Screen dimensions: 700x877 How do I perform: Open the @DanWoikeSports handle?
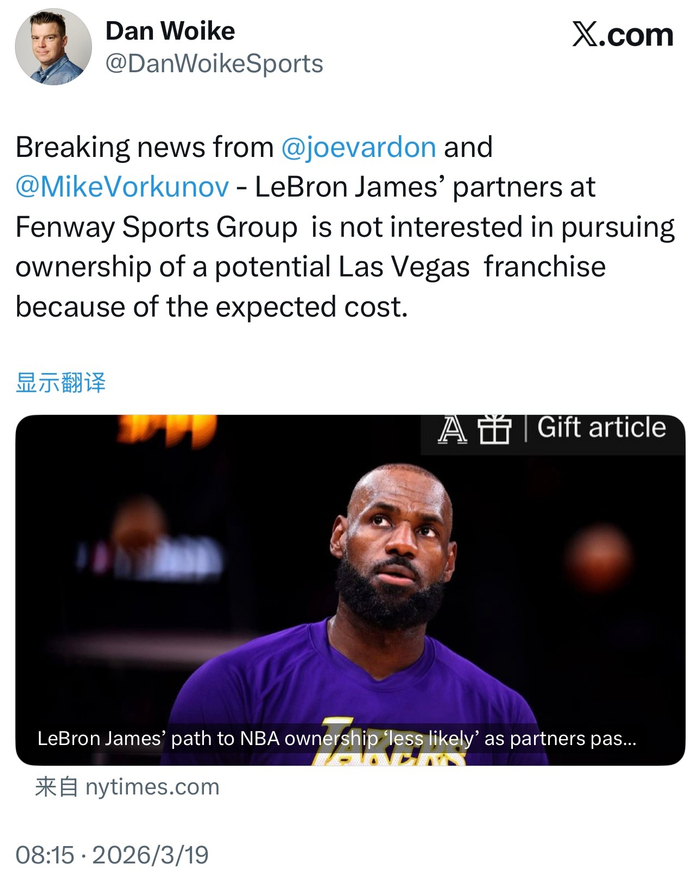point(214,64)
